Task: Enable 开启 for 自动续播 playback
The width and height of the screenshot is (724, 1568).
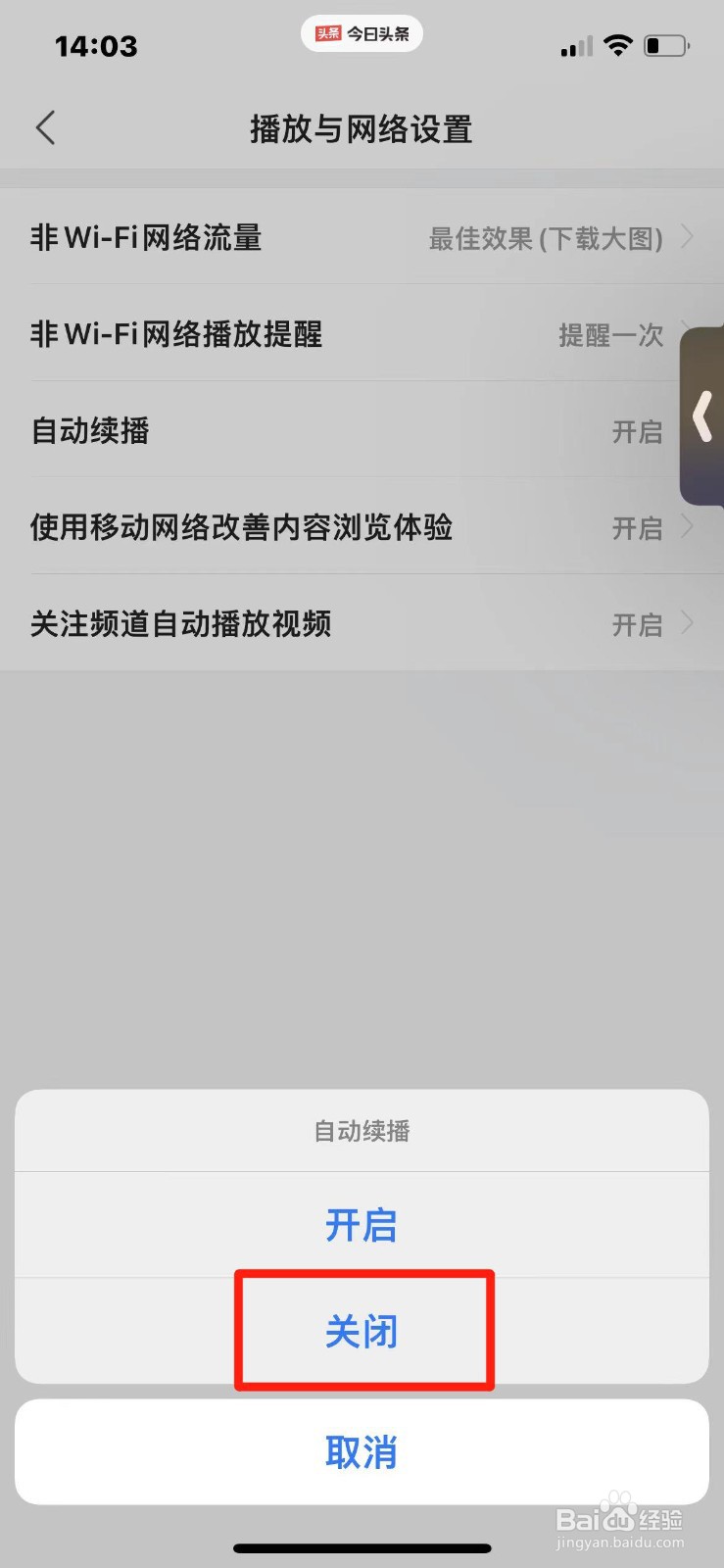Action: coord(362,1225)
